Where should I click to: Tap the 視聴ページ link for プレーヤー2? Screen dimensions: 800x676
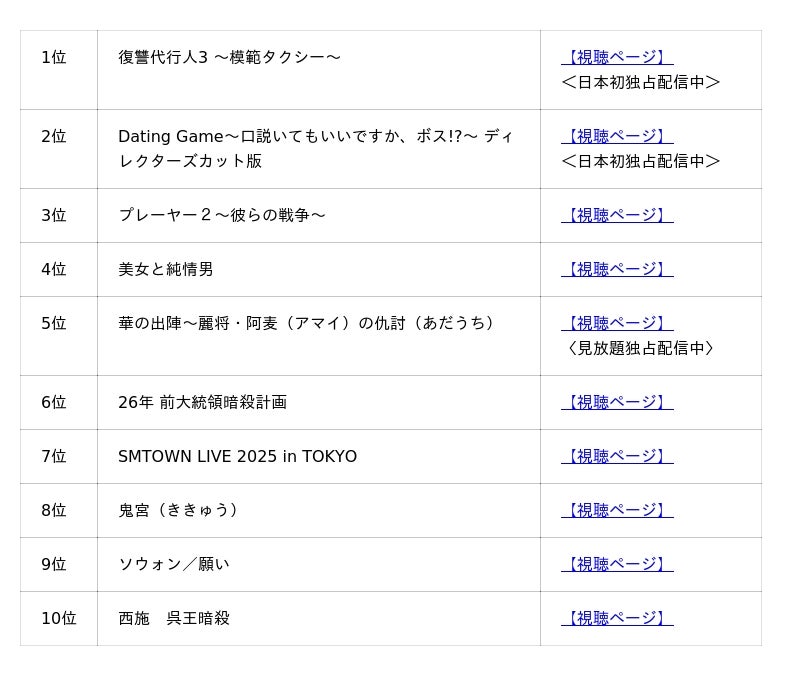(x=616, y=215)
